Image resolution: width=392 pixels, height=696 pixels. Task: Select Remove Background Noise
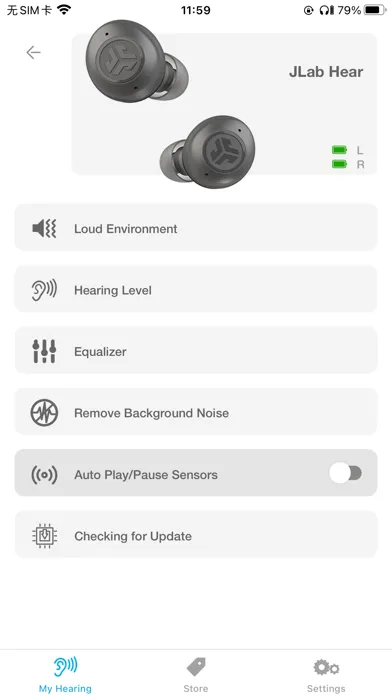click(196, 412)
